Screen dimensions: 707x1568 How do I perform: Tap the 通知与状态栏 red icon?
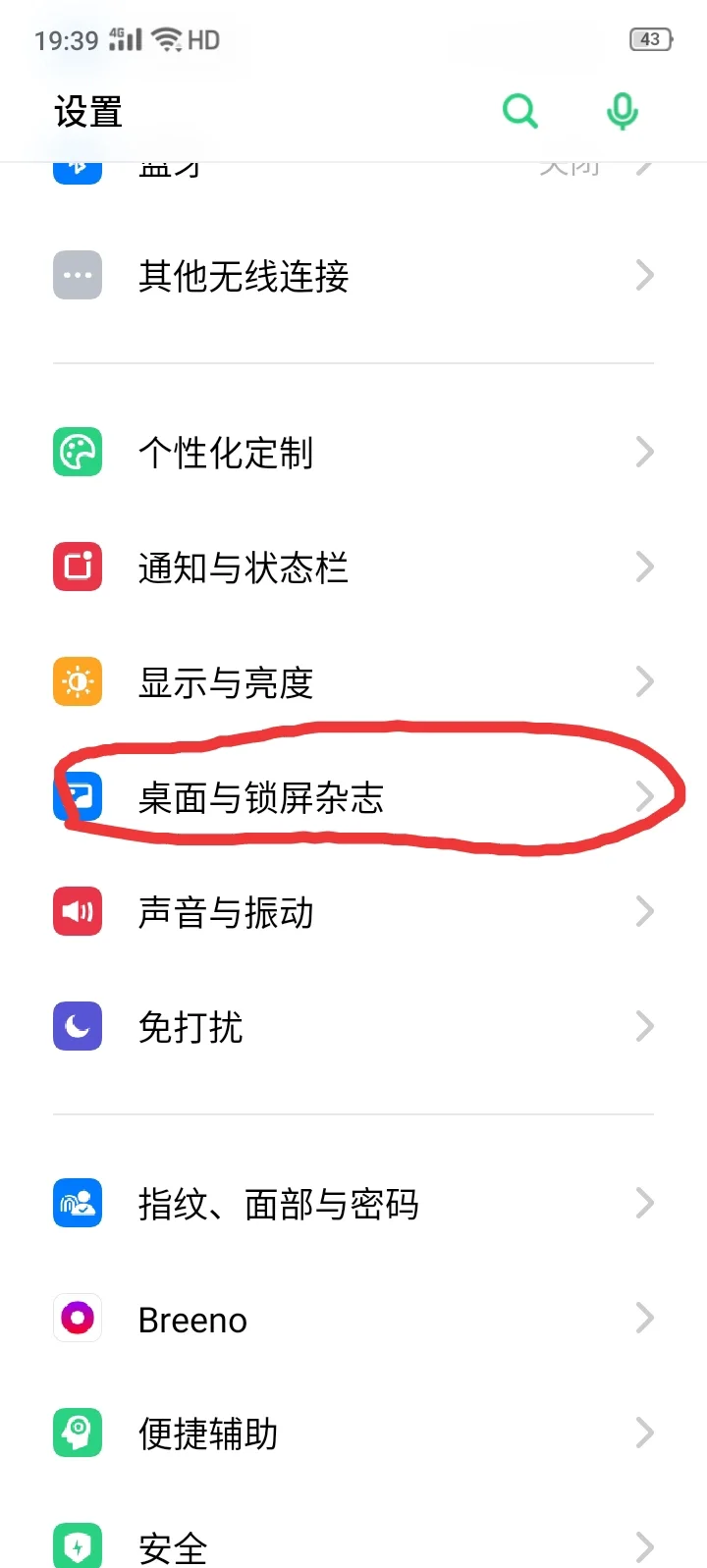click(x=77, y=567)
